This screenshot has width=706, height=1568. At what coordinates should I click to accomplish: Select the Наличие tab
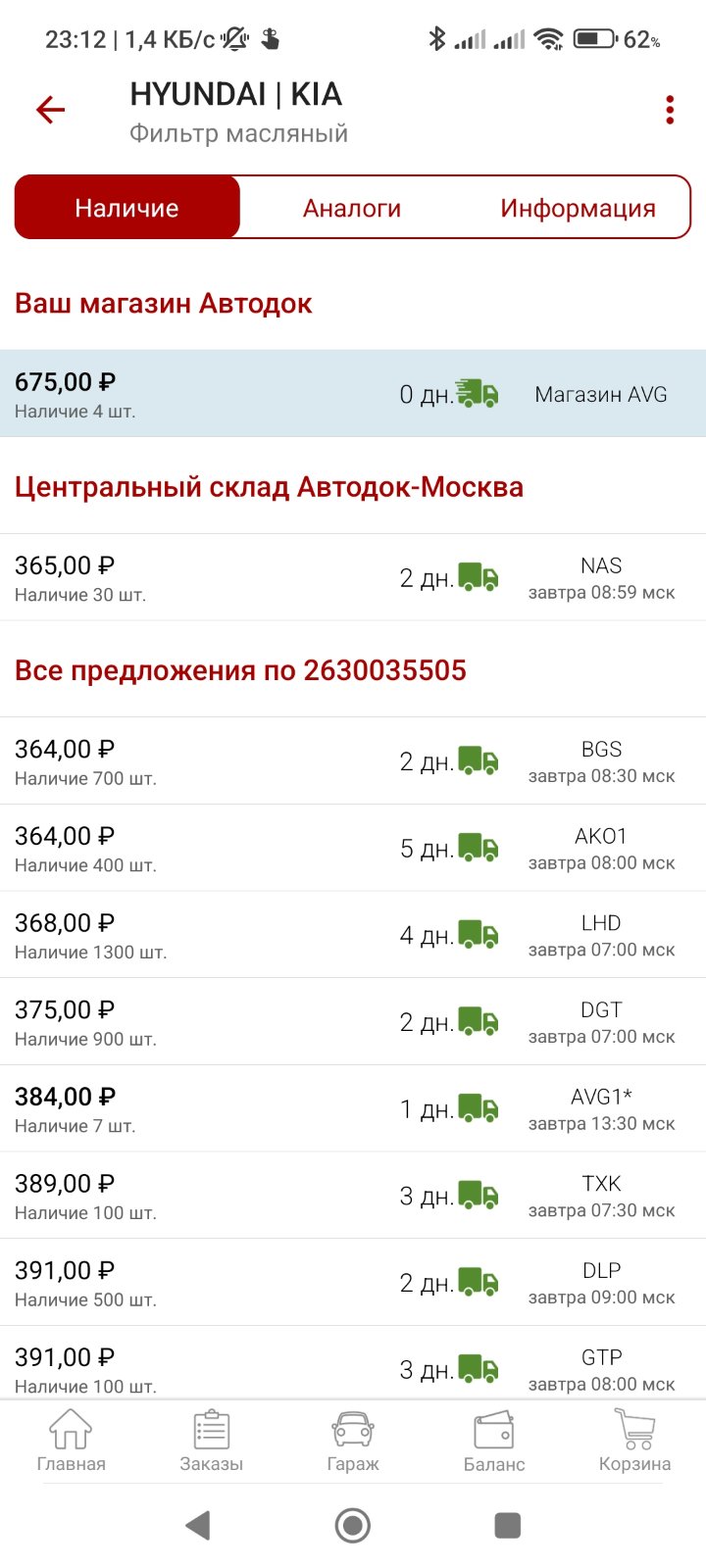click(x=127, y=208)
